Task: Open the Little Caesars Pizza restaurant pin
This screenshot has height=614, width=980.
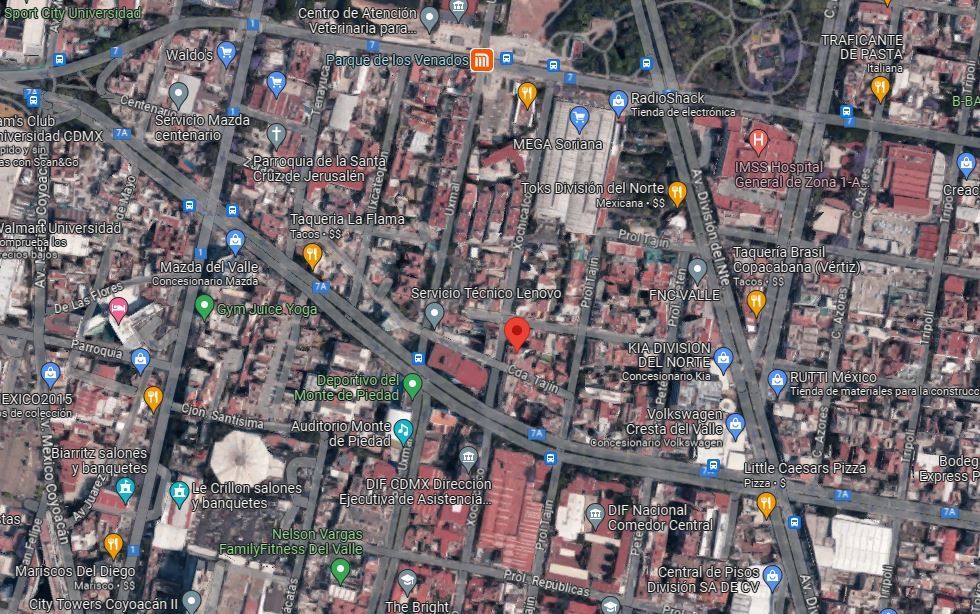Action: tap(766, 505)
